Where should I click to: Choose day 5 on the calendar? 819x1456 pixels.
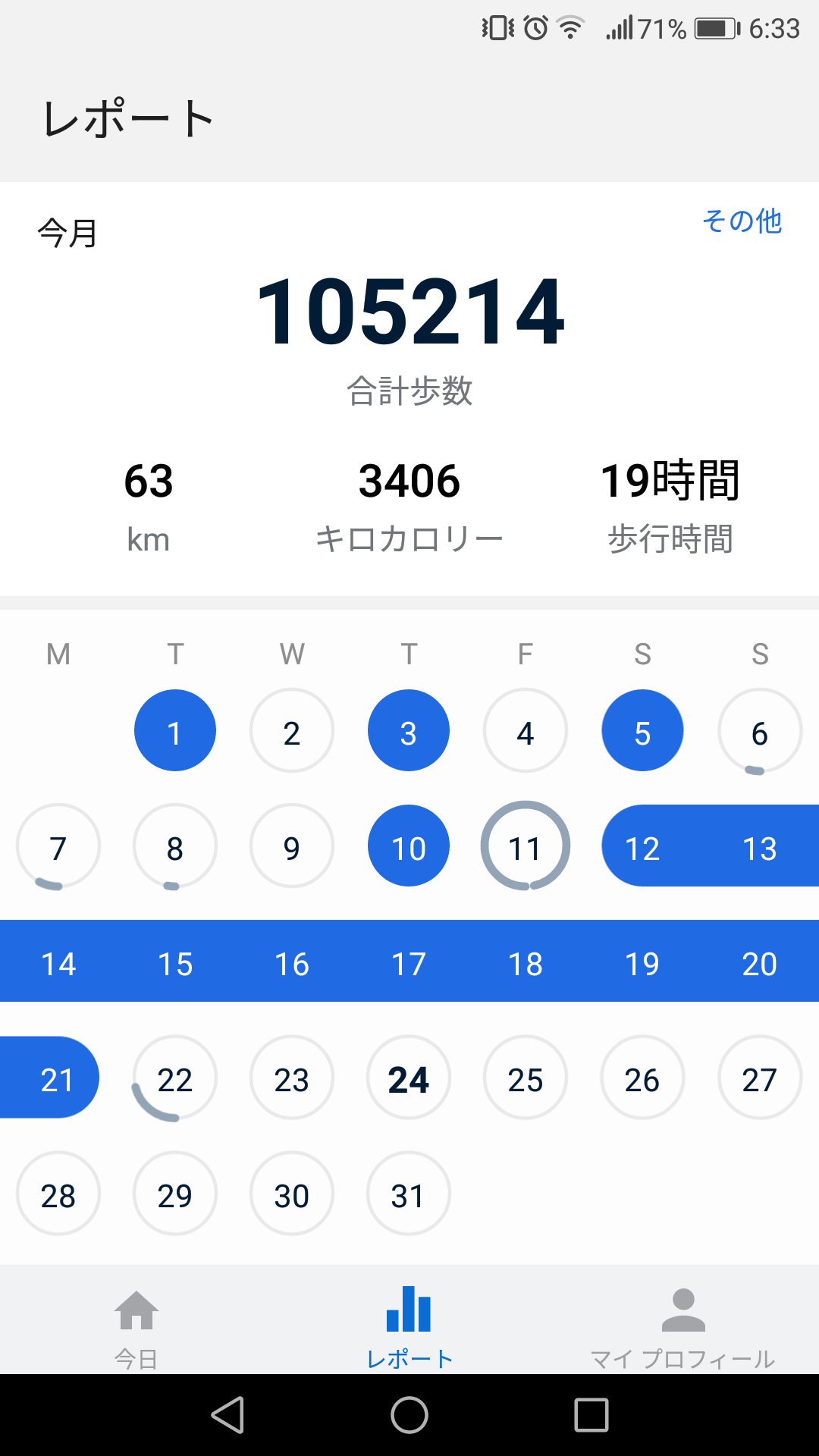tap(642, 731)
